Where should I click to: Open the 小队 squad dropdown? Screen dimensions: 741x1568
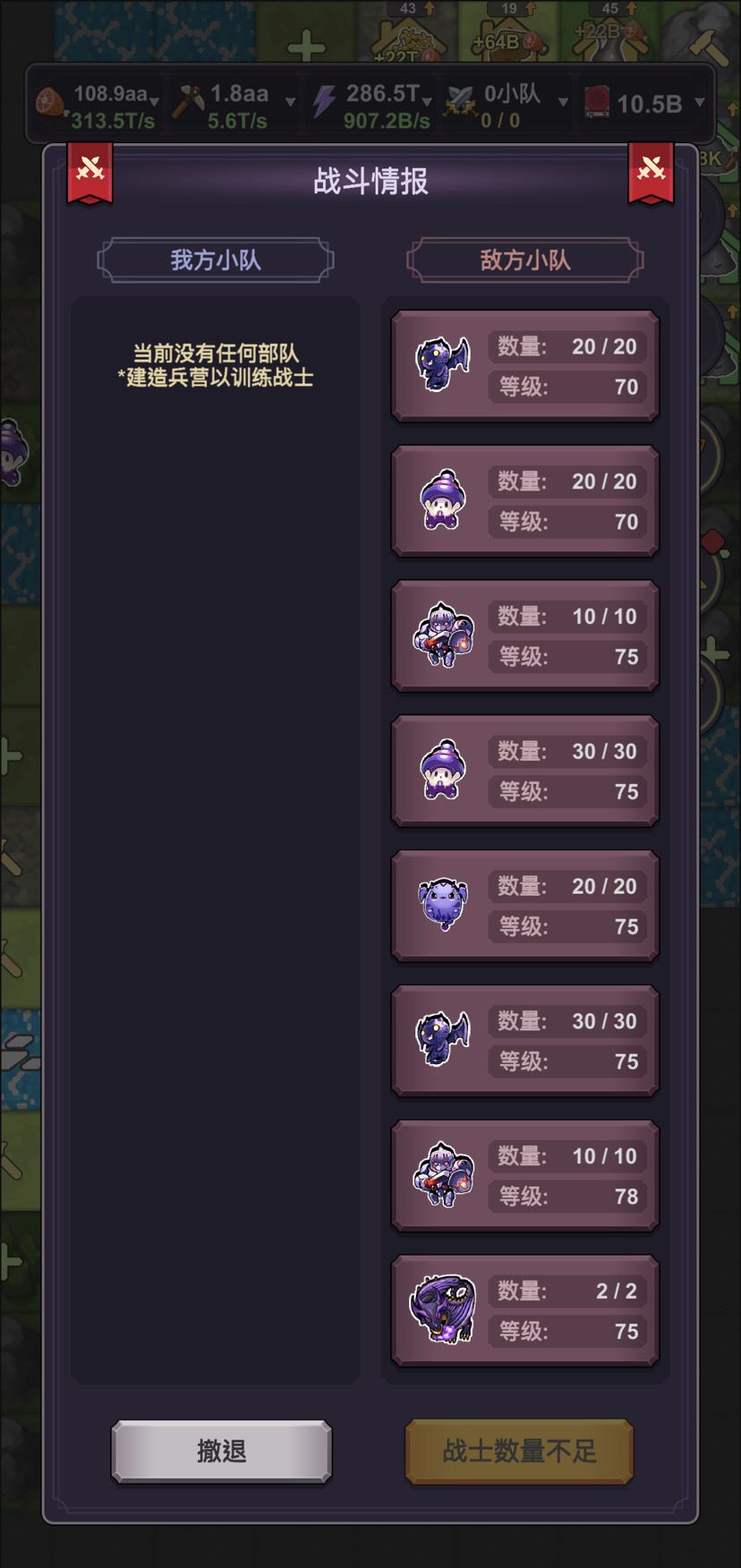(x=563, y=101)
